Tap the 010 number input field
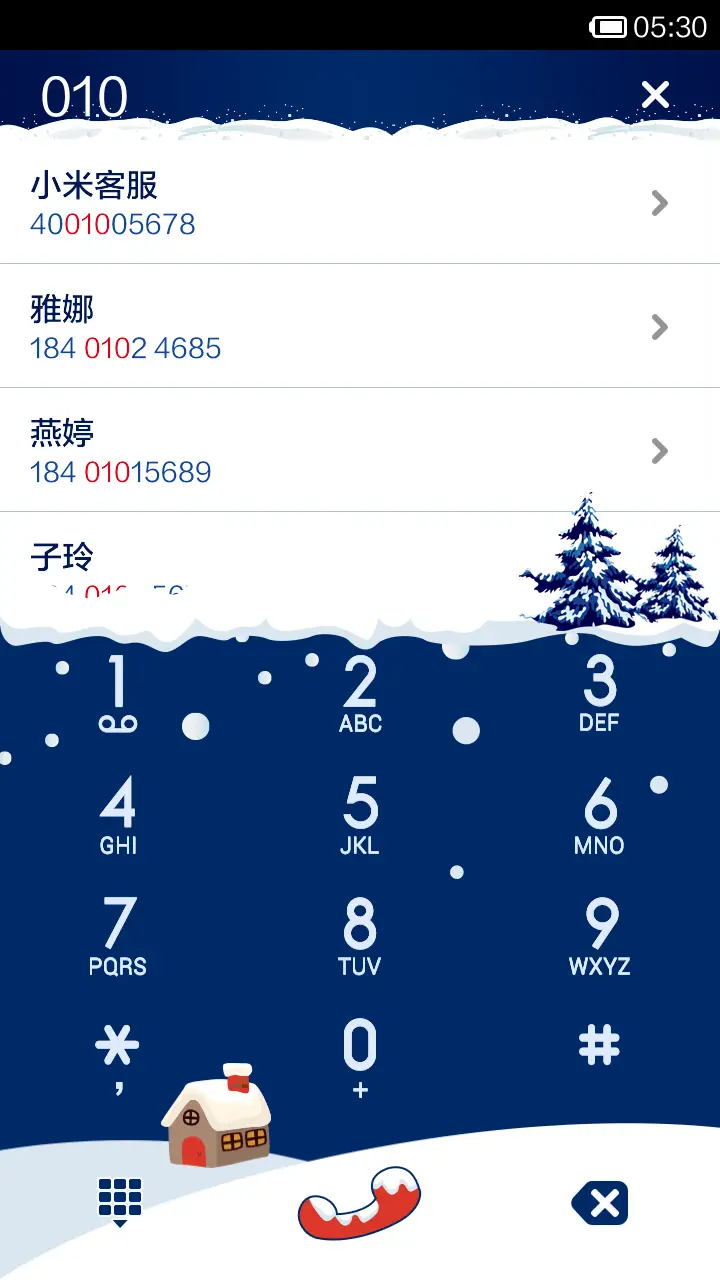This screenshot has height=1280, width=720. (85, 94)
